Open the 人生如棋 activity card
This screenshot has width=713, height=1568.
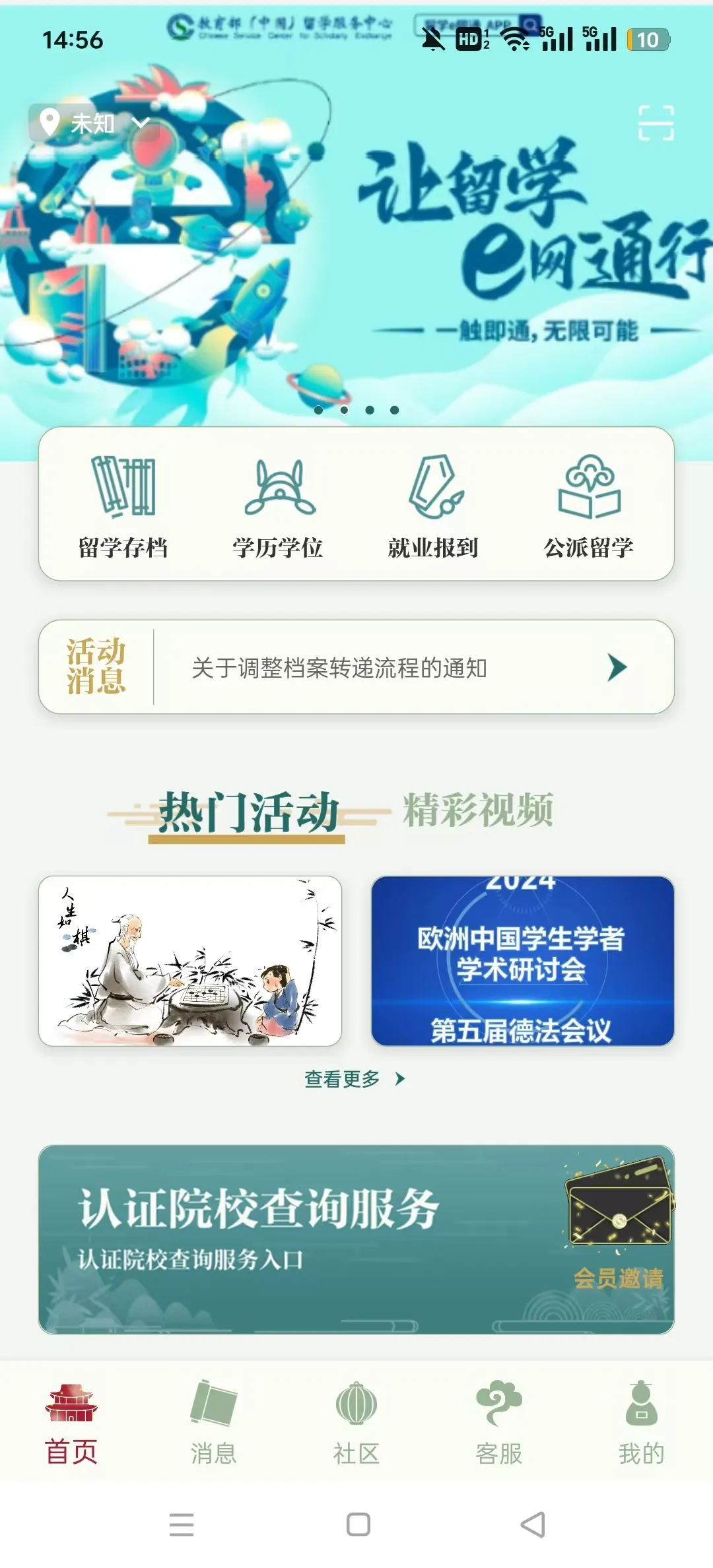[190, 961]
